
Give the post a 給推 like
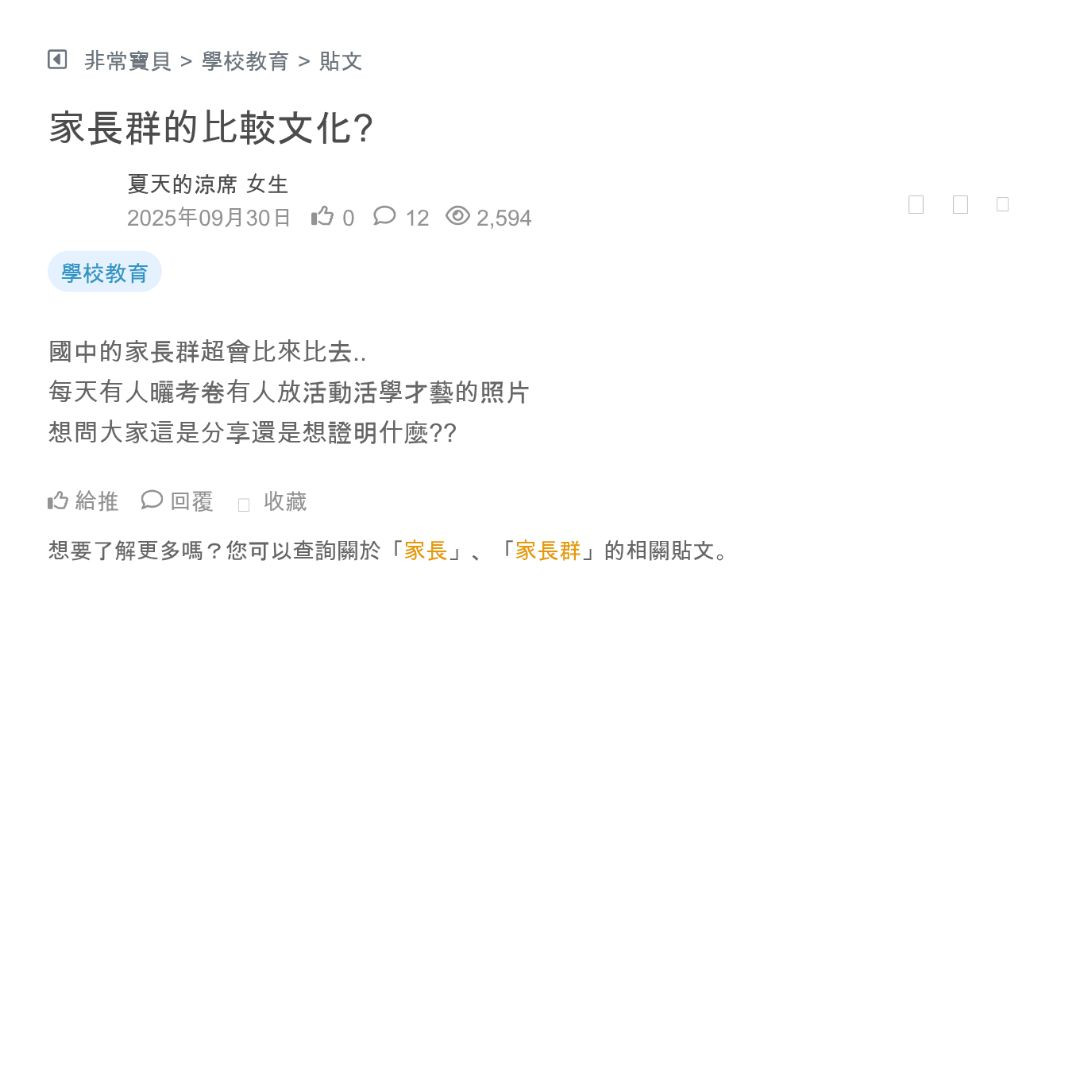click(x=83, y=501)
